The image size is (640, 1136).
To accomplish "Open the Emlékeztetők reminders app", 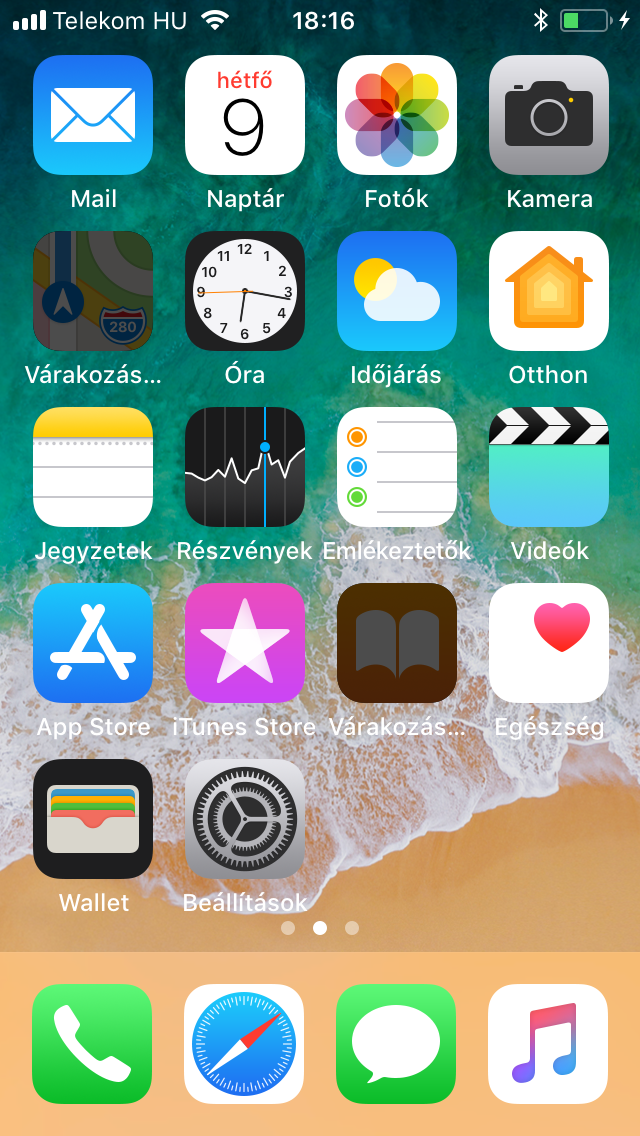I will pyautogui.click(x=397, y=467).
